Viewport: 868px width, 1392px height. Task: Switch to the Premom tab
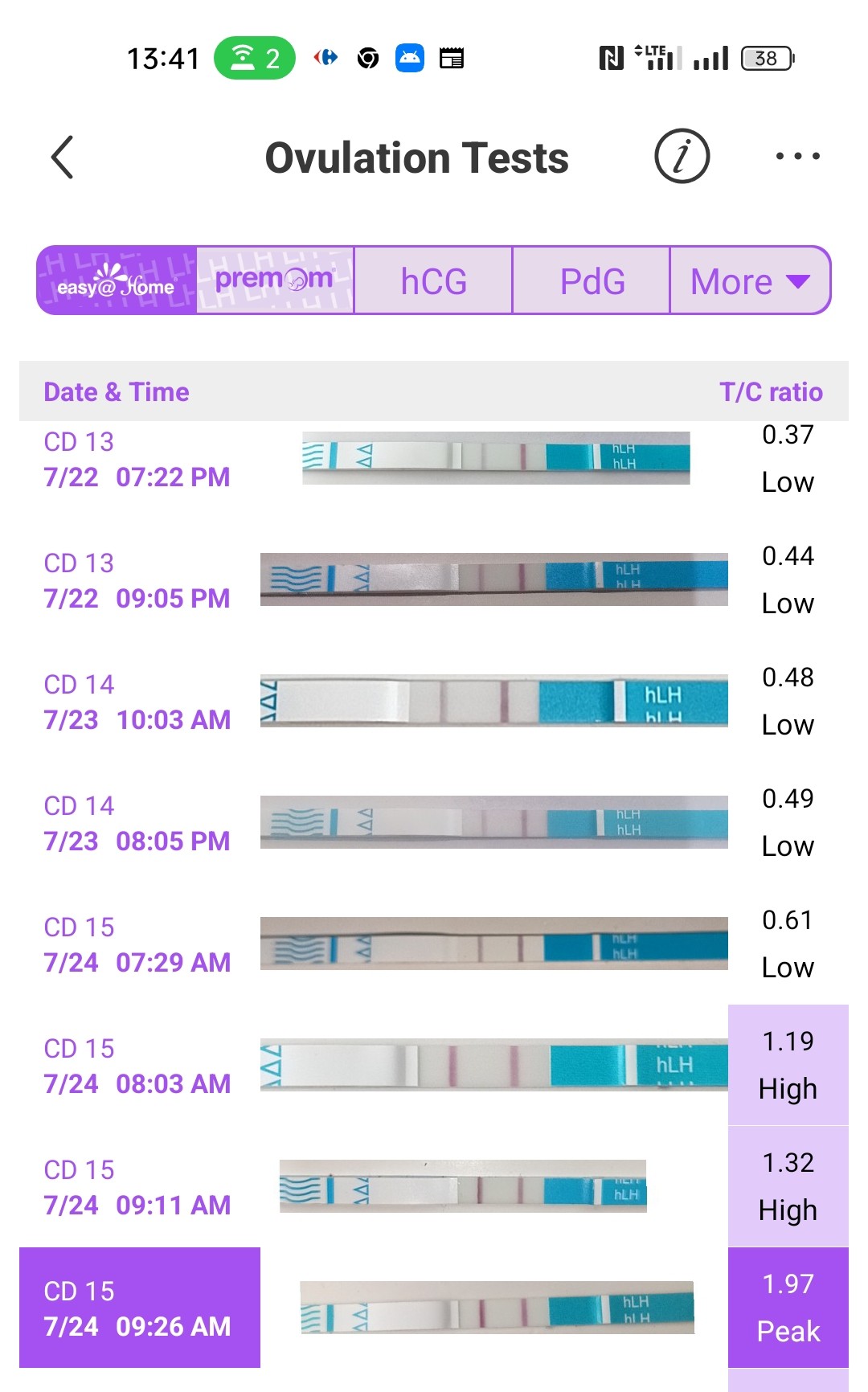[x=275, y=280]
